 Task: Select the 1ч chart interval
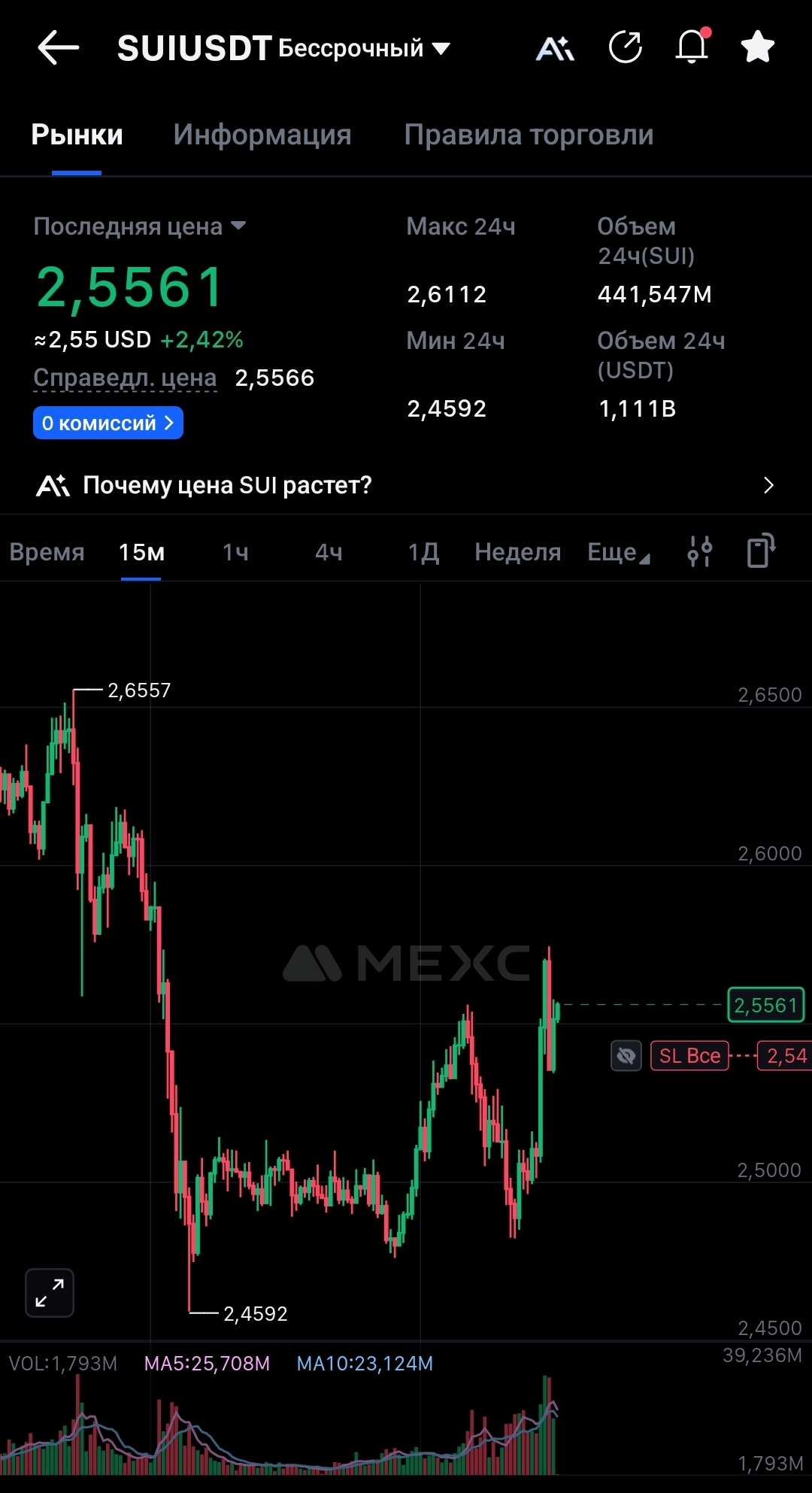235,553
